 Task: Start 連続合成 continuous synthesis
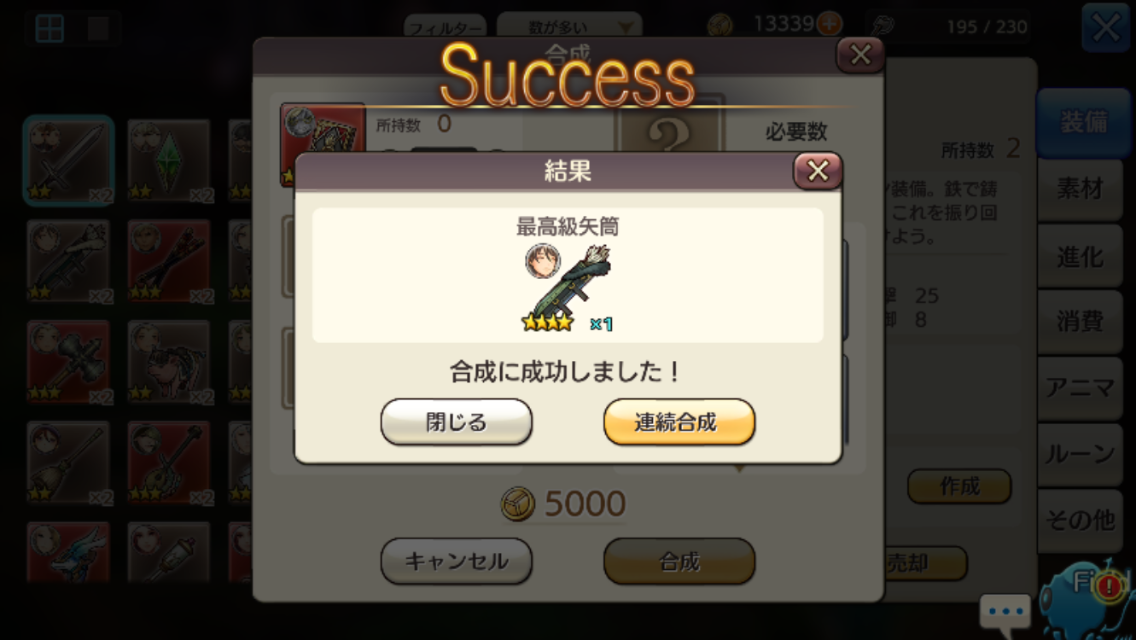679,422
